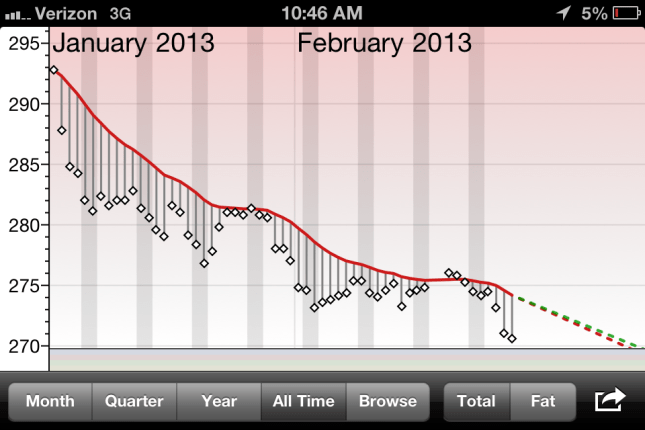Viewport: 645px width, 430px height.
Task: Share the weight chart
Action: (609, 400)
